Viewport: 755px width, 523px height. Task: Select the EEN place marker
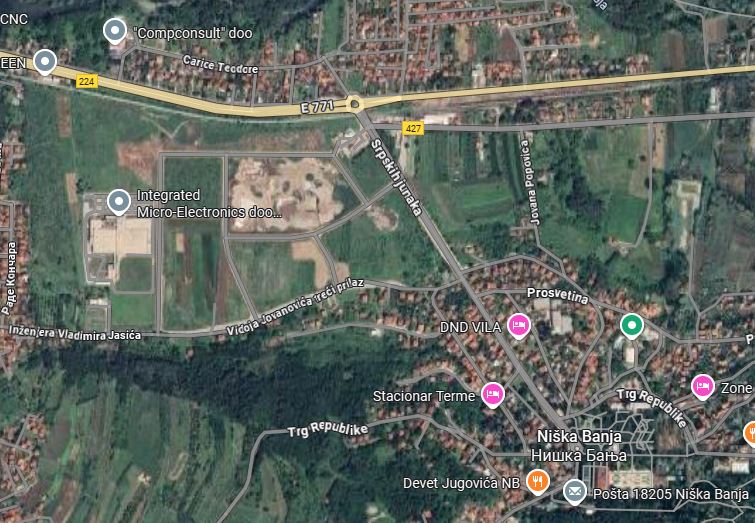coord(44,62)
